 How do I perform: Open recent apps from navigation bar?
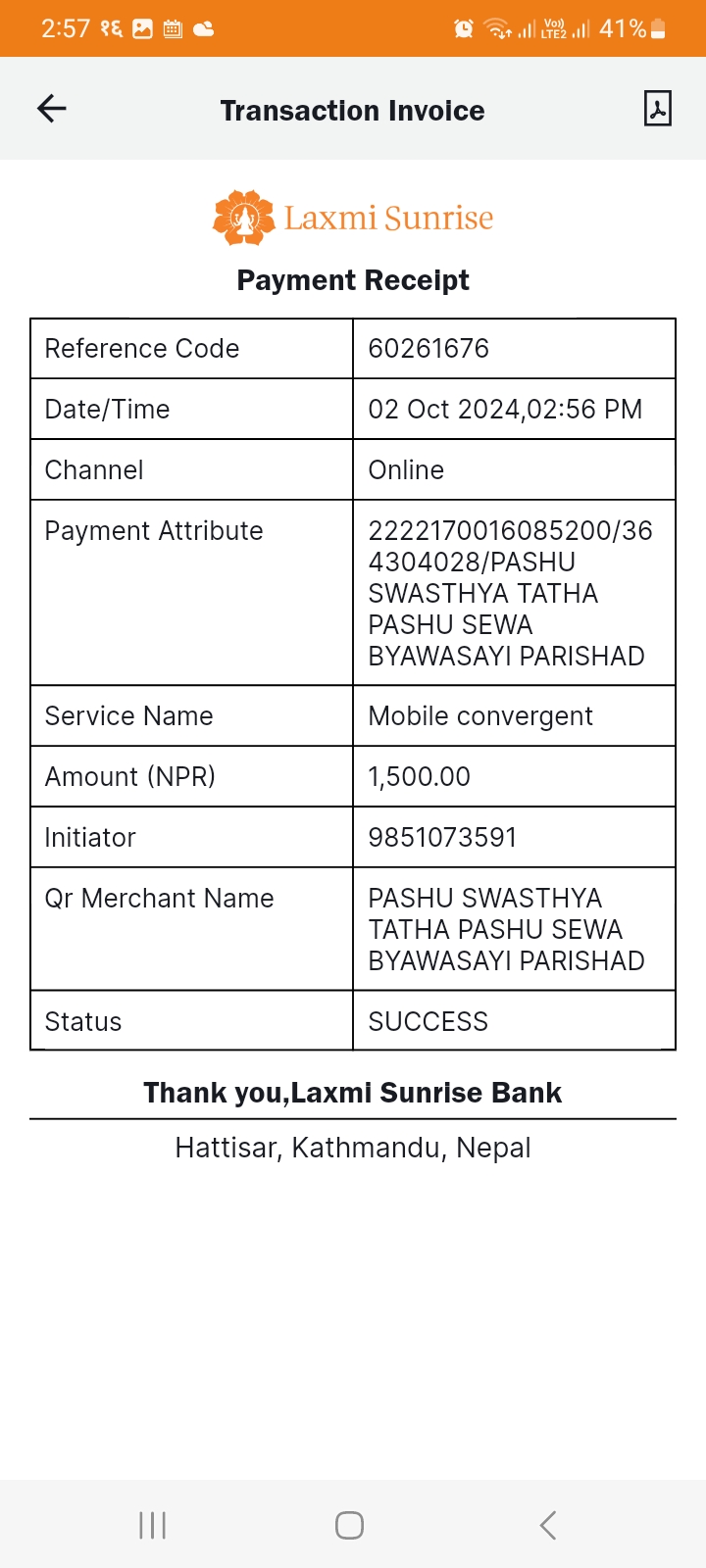(x=153, y=1525)
